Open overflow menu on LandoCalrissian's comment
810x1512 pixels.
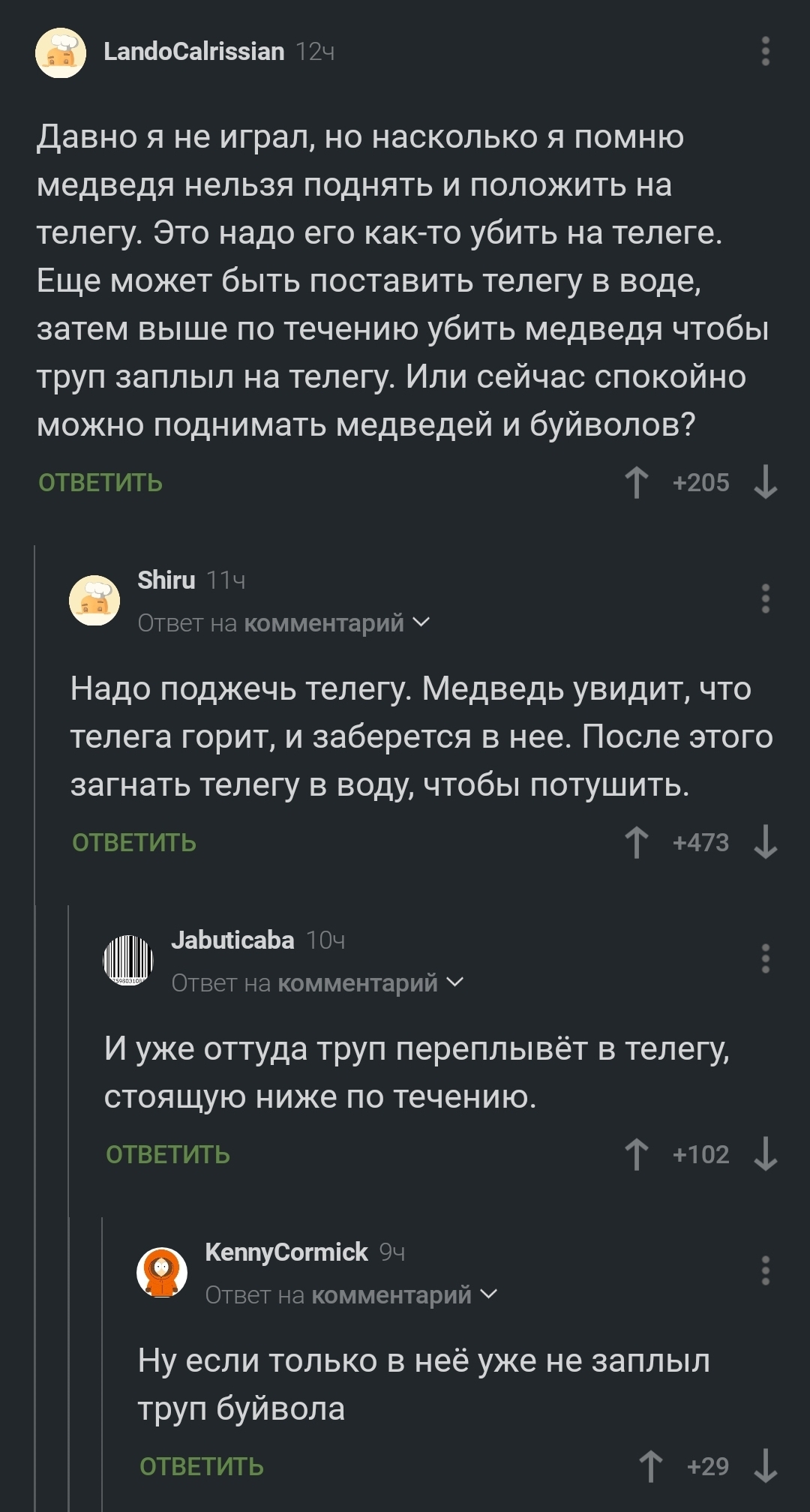click(x=765, y=51)
